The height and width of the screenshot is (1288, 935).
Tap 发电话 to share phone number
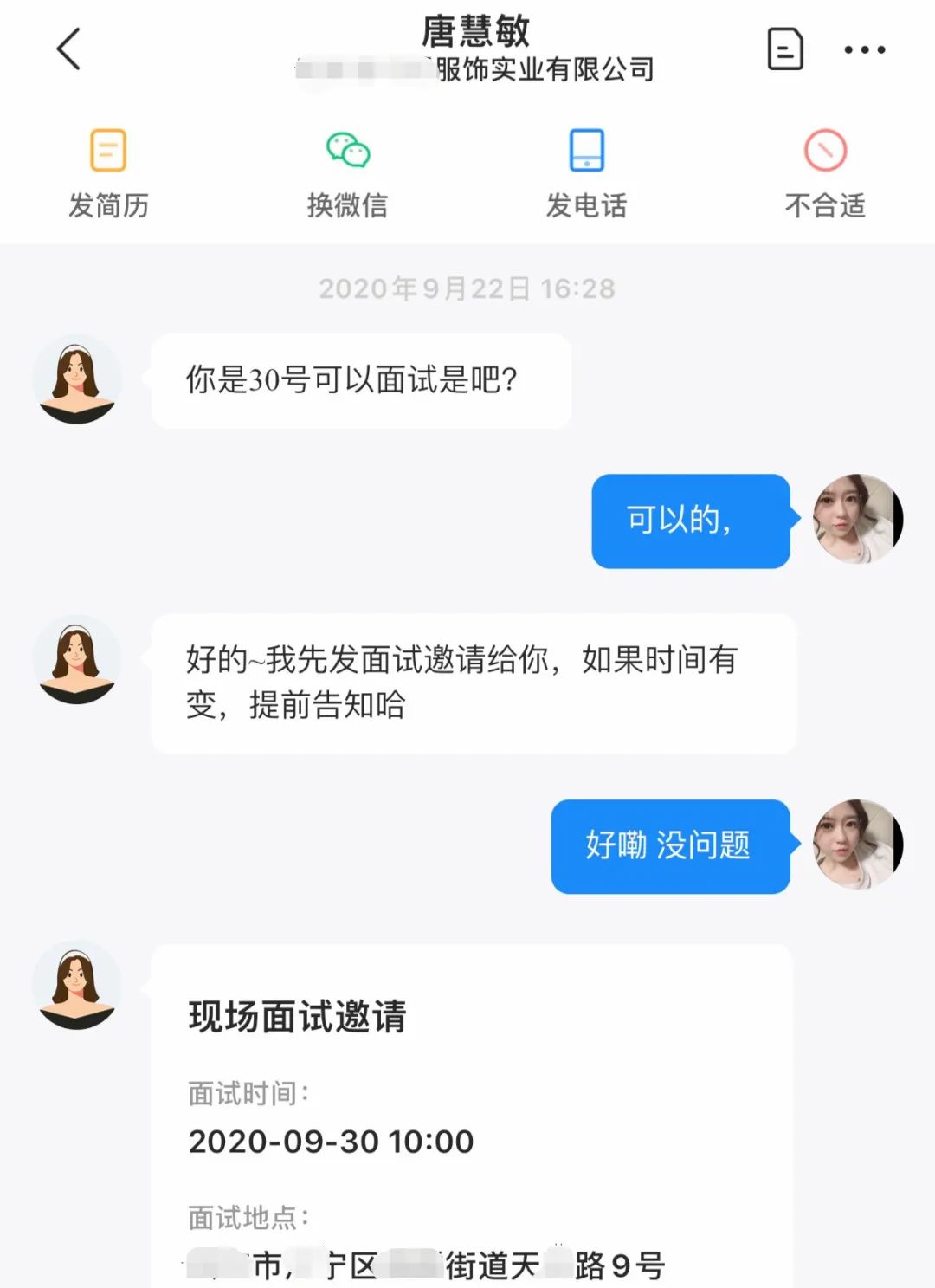point(586,172)
